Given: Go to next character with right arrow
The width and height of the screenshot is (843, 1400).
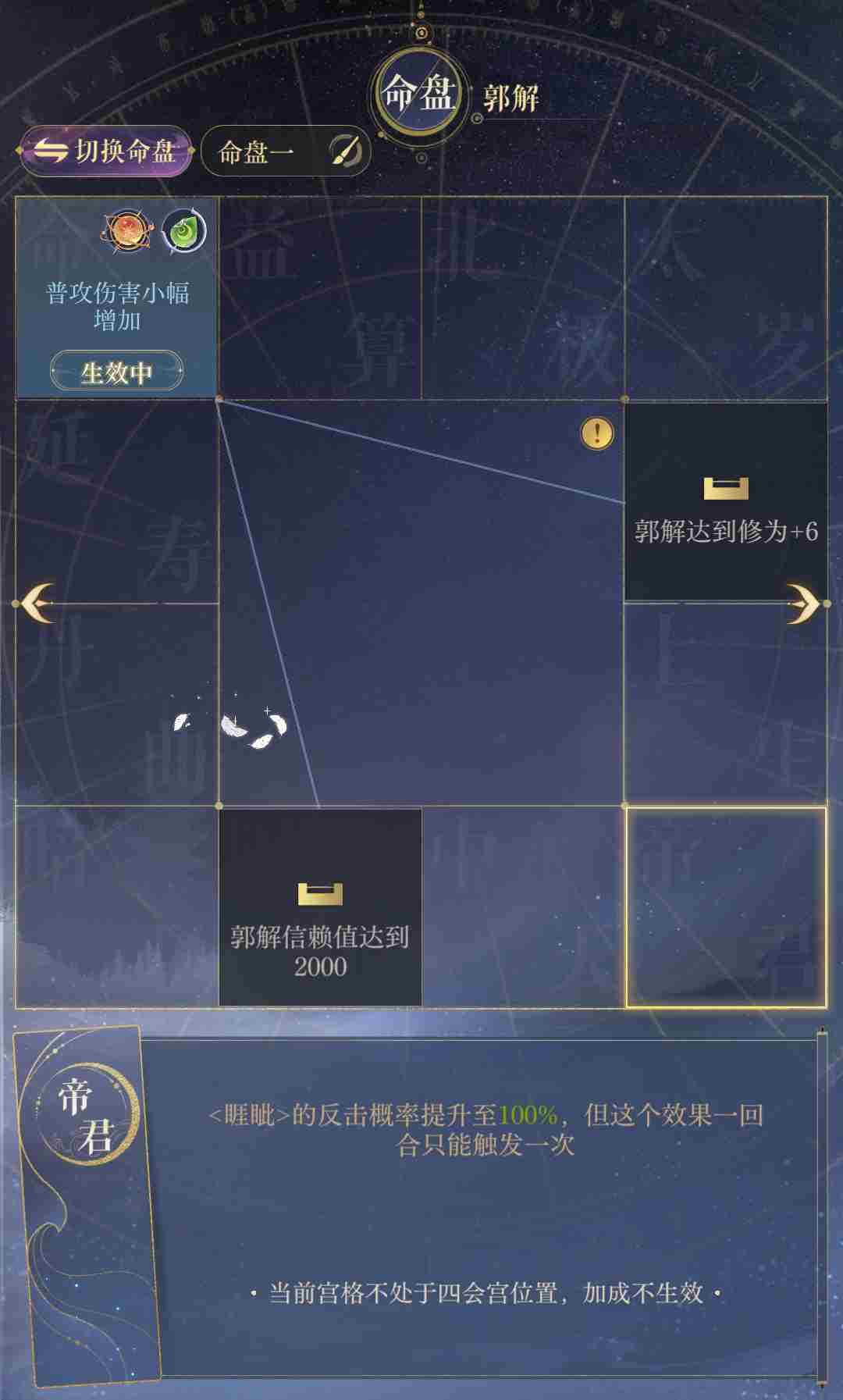Looking at the screenshot, I should 804,603.
